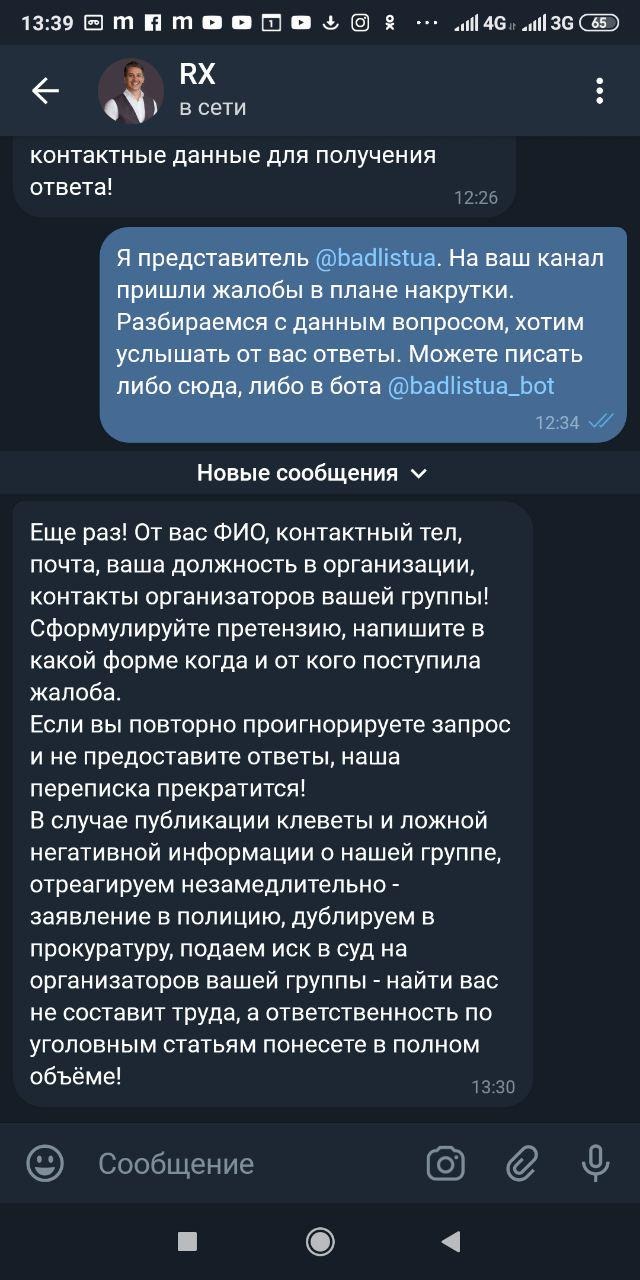
Task: Attach a file with the paperclip
Action: pyautogui.click(x=521, y=1163)
